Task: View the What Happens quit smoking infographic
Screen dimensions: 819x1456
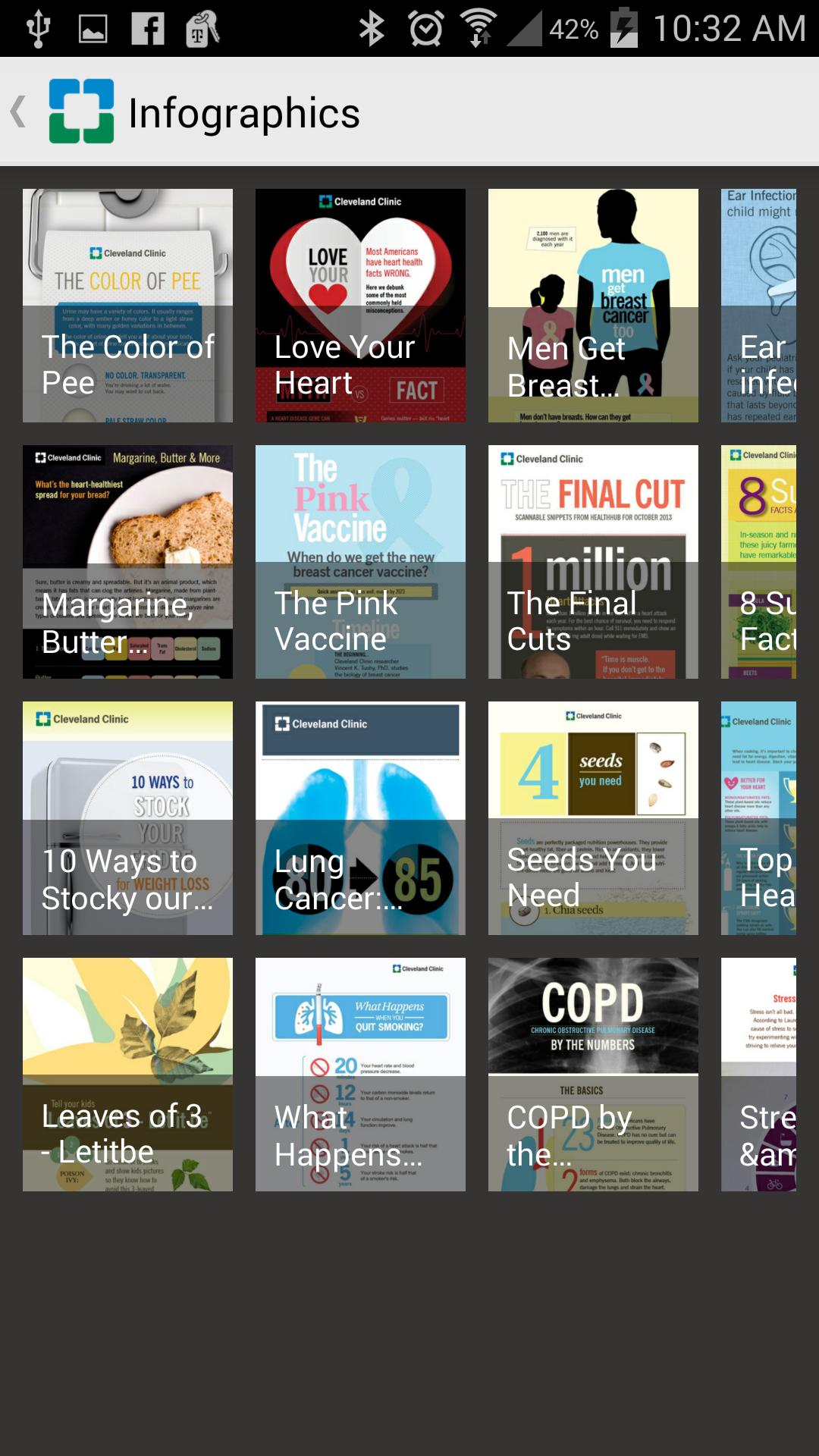Action: click(360, 1075)
